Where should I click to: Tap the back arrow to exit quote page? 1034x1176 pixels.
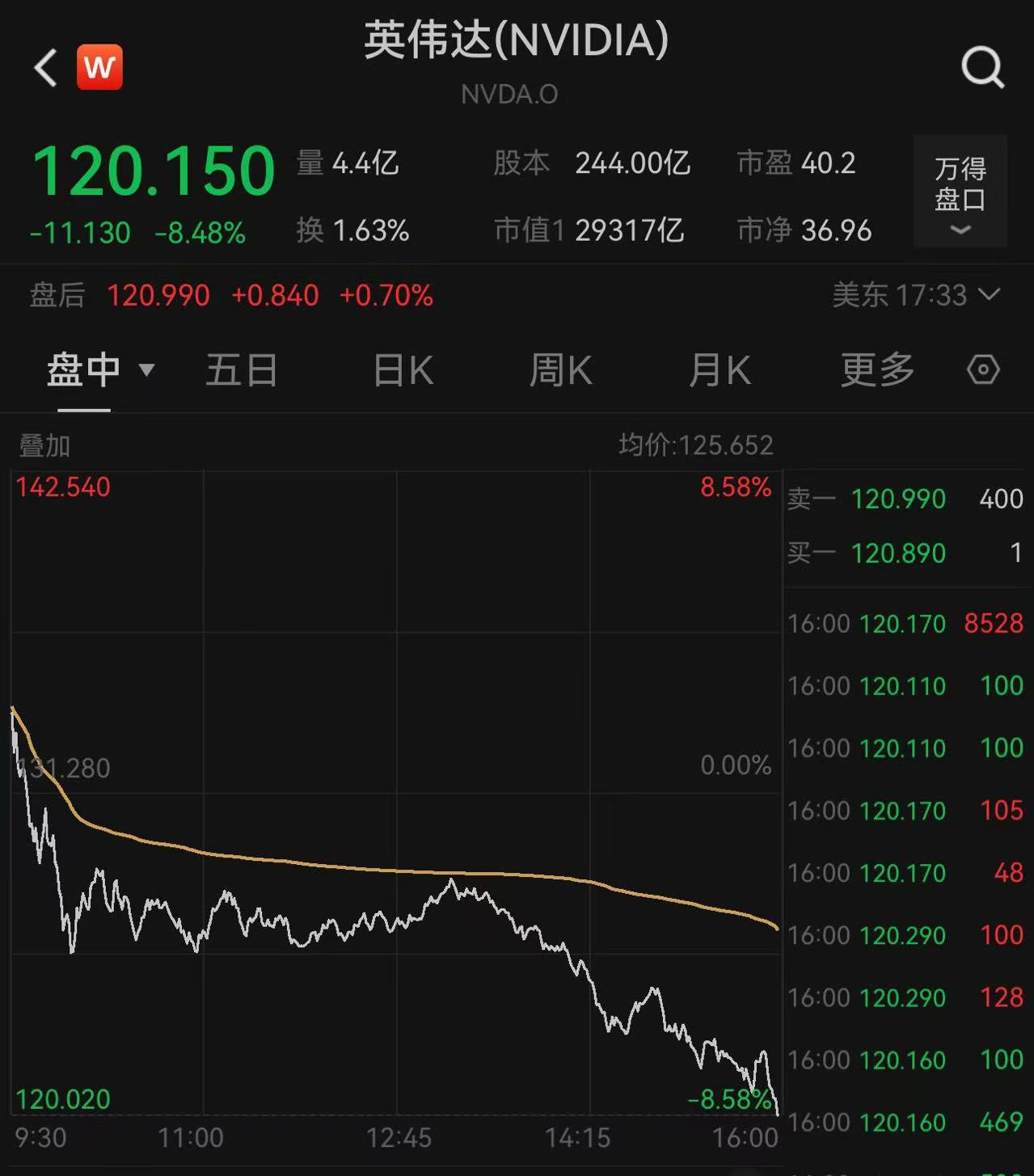coord(44,67)
